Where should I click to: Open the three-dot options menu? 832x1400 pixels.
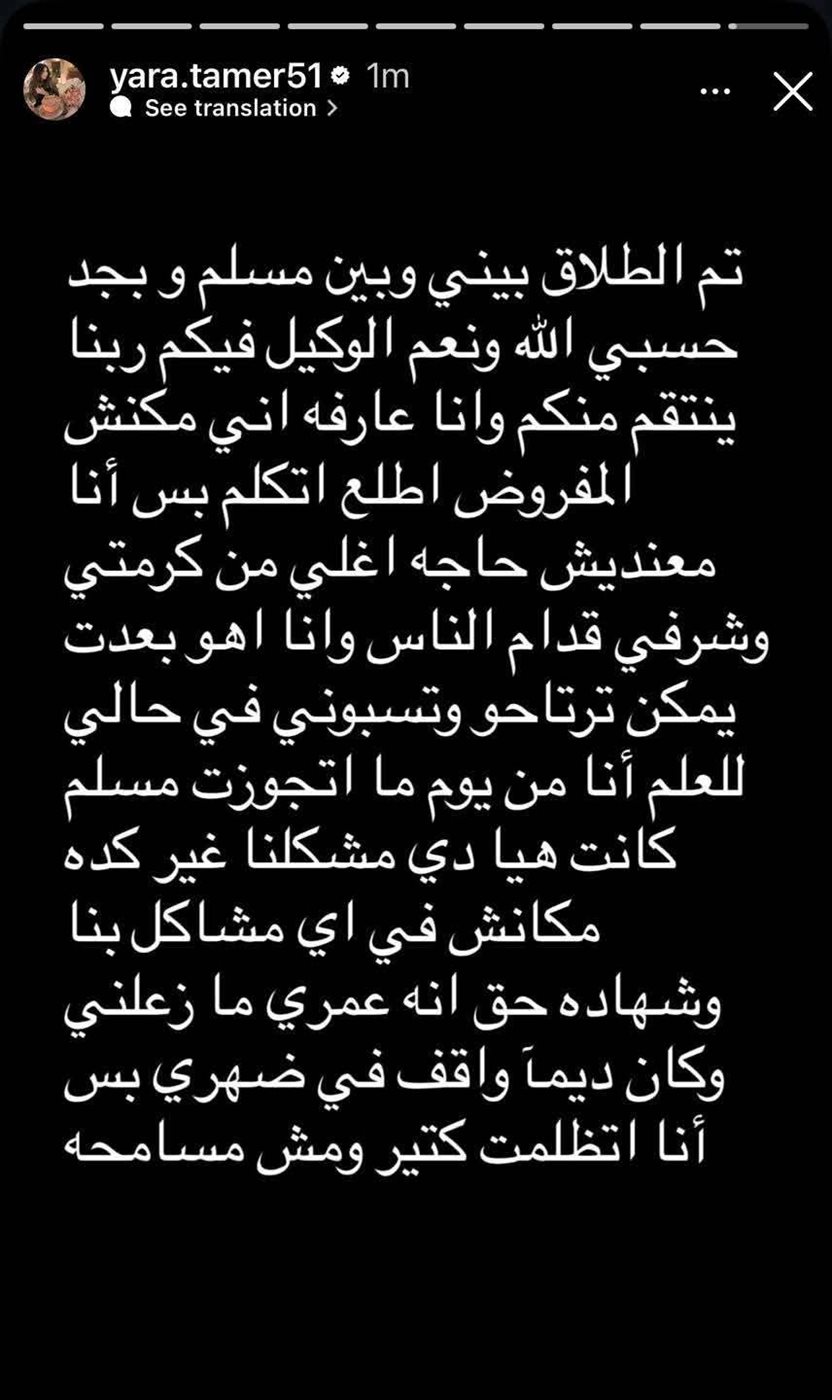pos(715,91)
